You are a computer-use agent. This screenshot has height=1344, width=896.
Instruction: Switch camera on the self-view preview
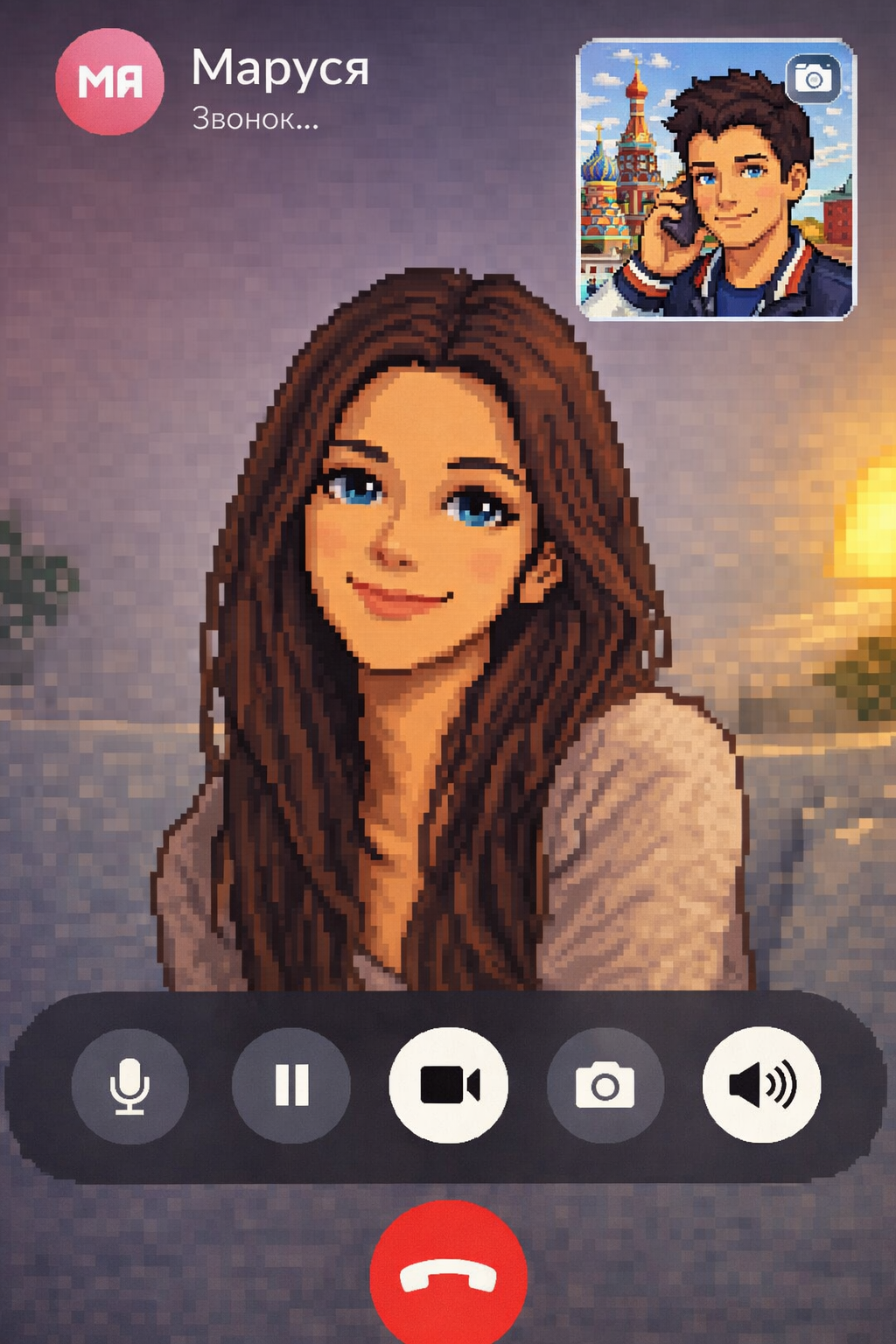pos(813,80)
